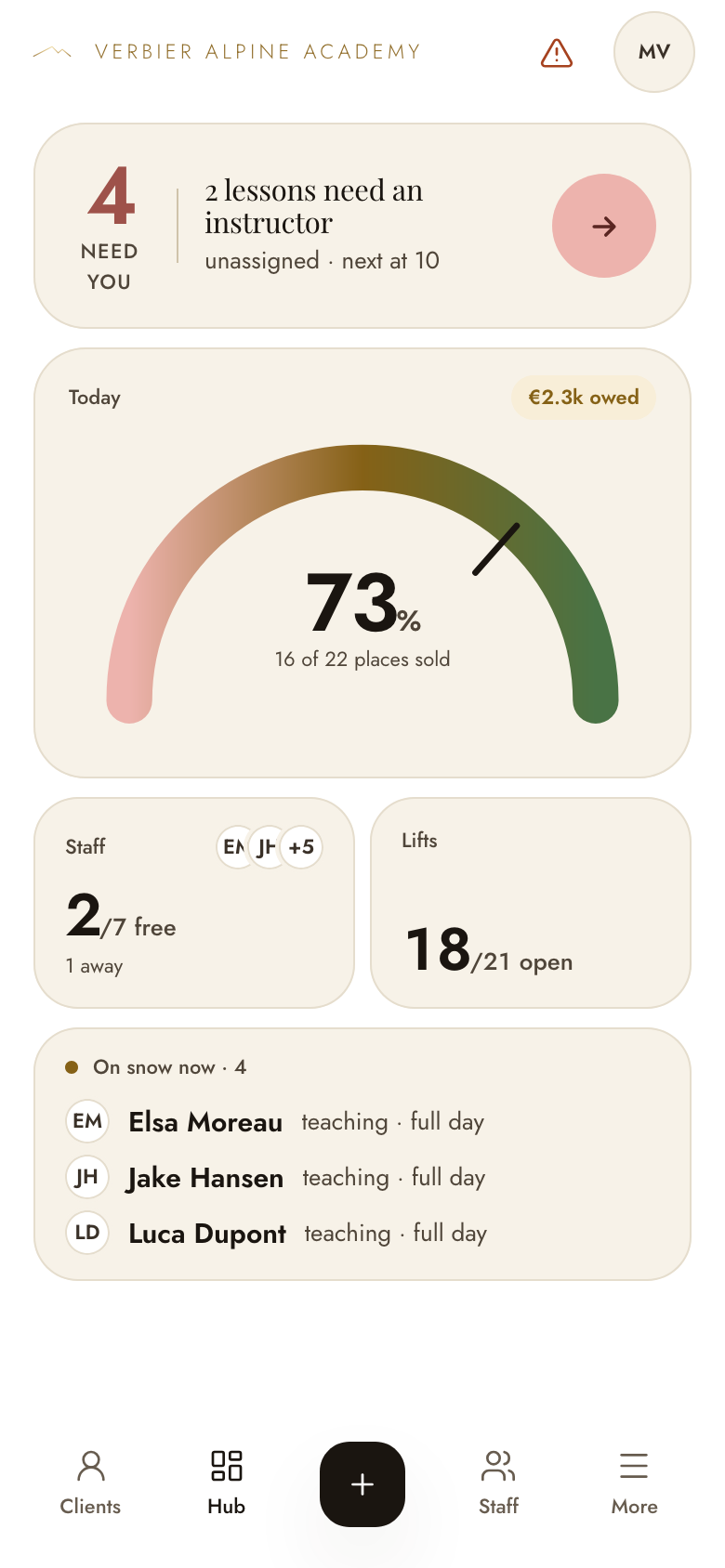Tap the arrow to assign instructors
This screenshot has height=1568, width=725.
pos(604,226)
